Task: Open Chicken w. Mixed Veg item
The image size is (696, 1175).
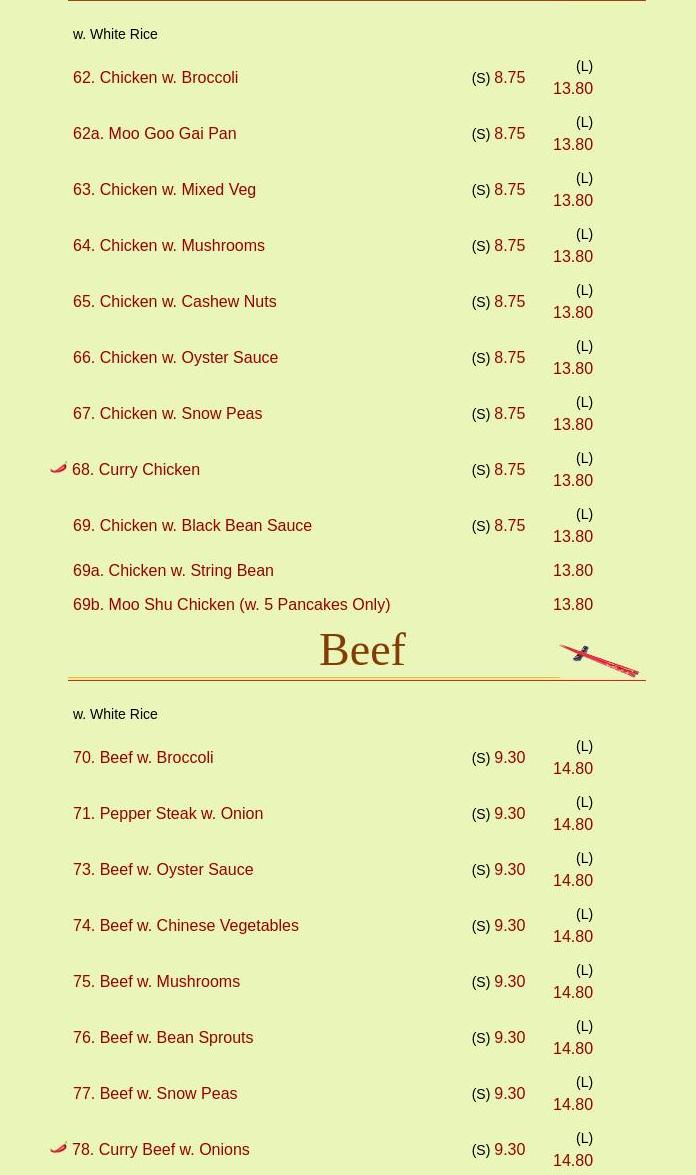Action: click(x=164, y=189)
